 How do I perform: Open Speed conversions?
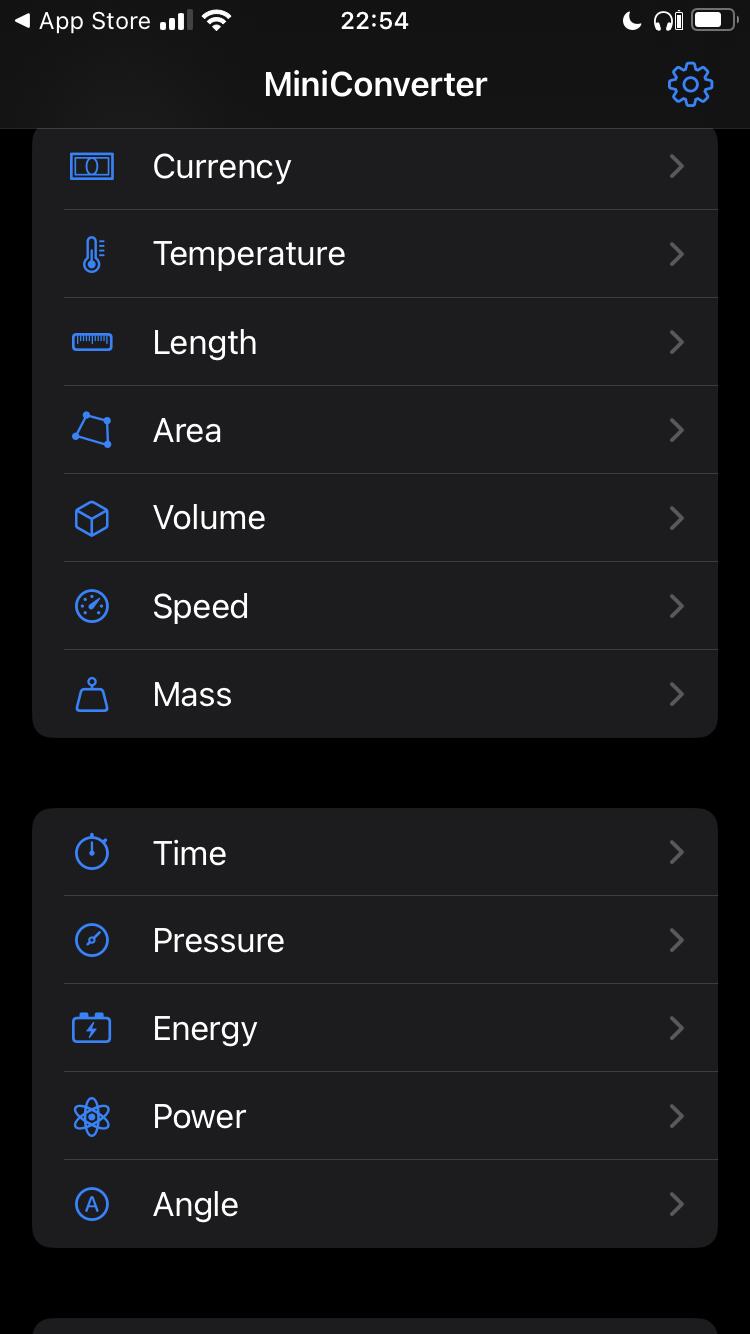375,606
